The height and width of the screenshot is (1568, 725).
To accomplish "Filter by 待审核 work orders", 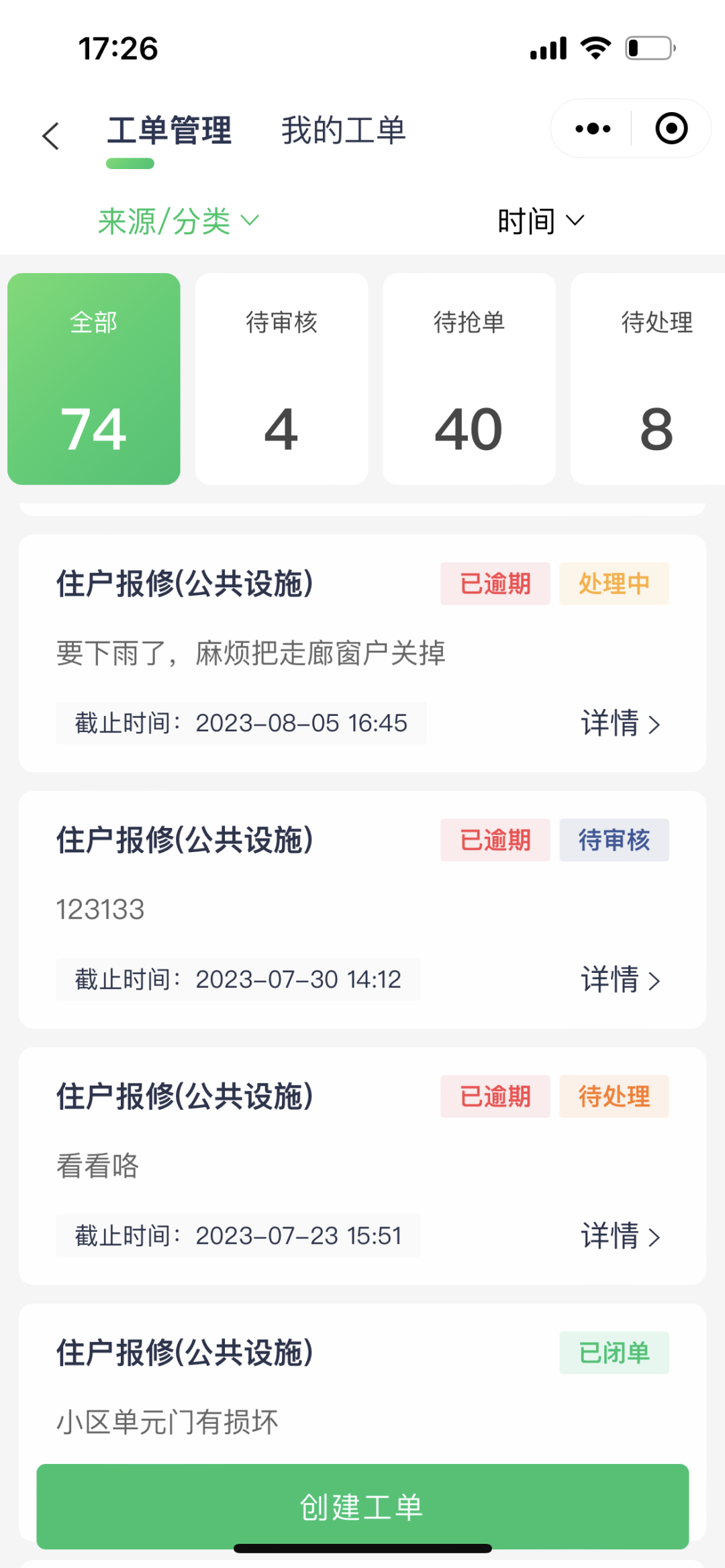I will tap(281, 378).
